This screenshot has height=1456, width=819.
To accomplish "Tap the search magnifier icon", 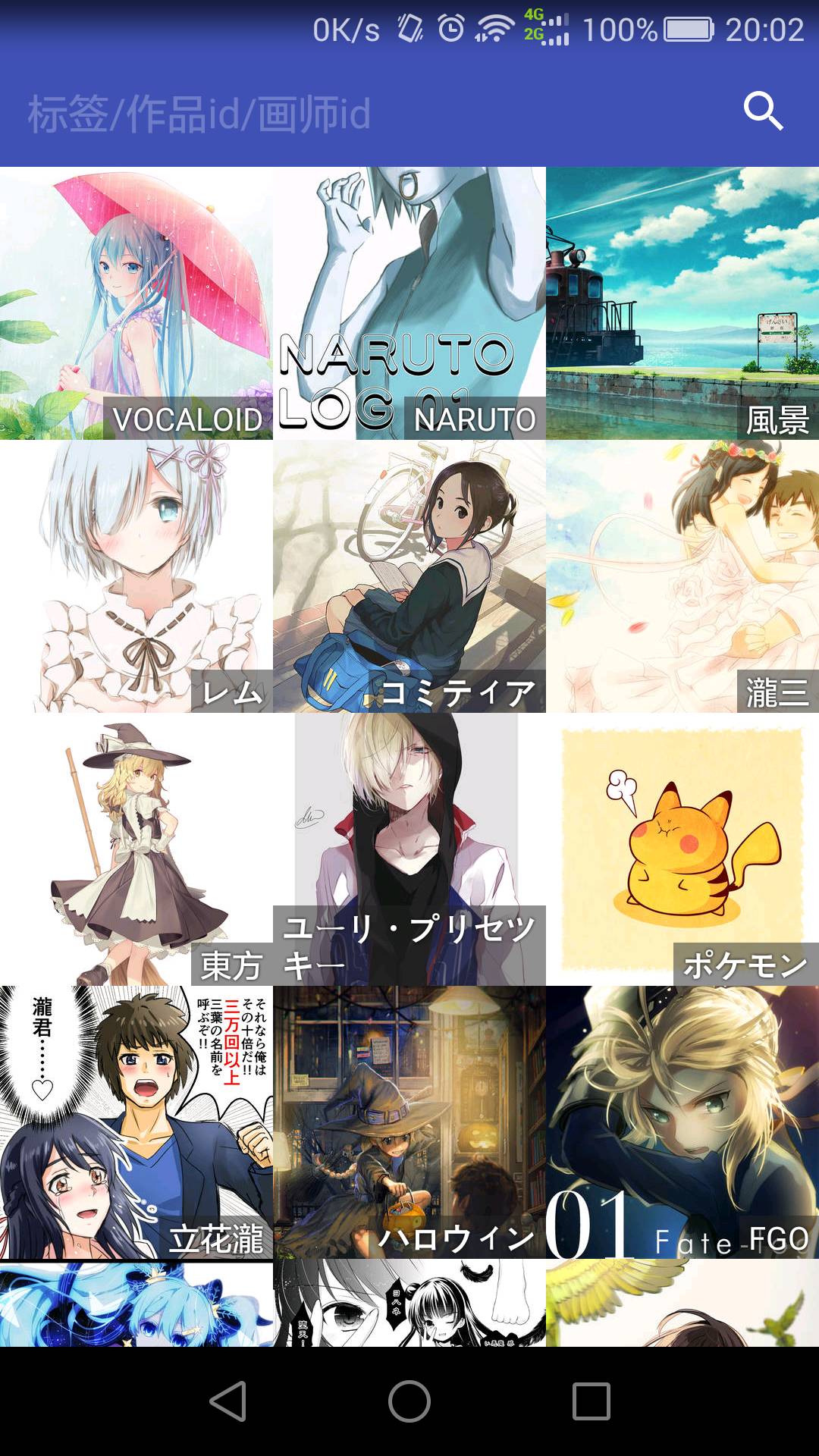I will (763, 112).
